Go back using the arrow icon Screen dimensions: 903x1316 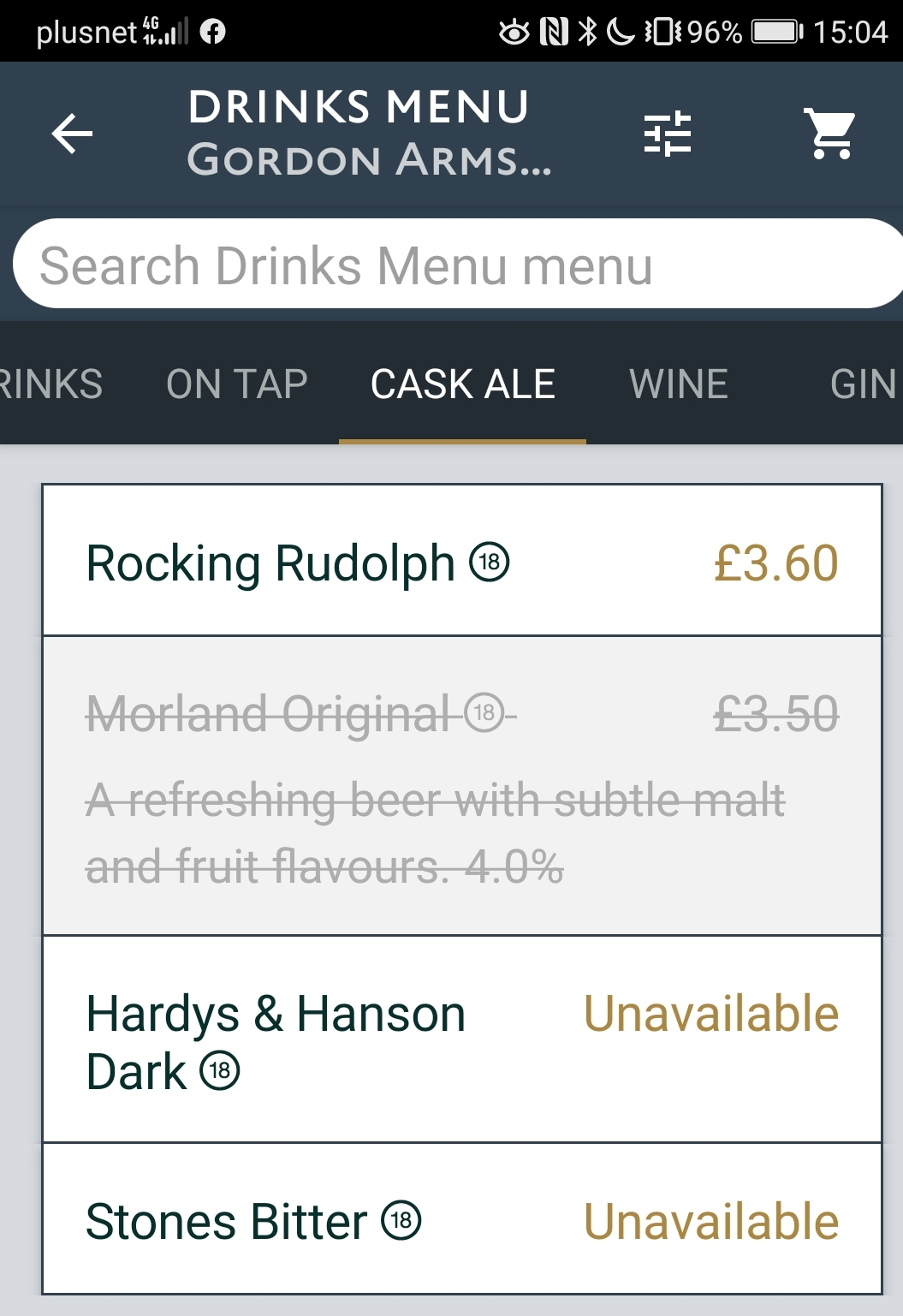72,134
